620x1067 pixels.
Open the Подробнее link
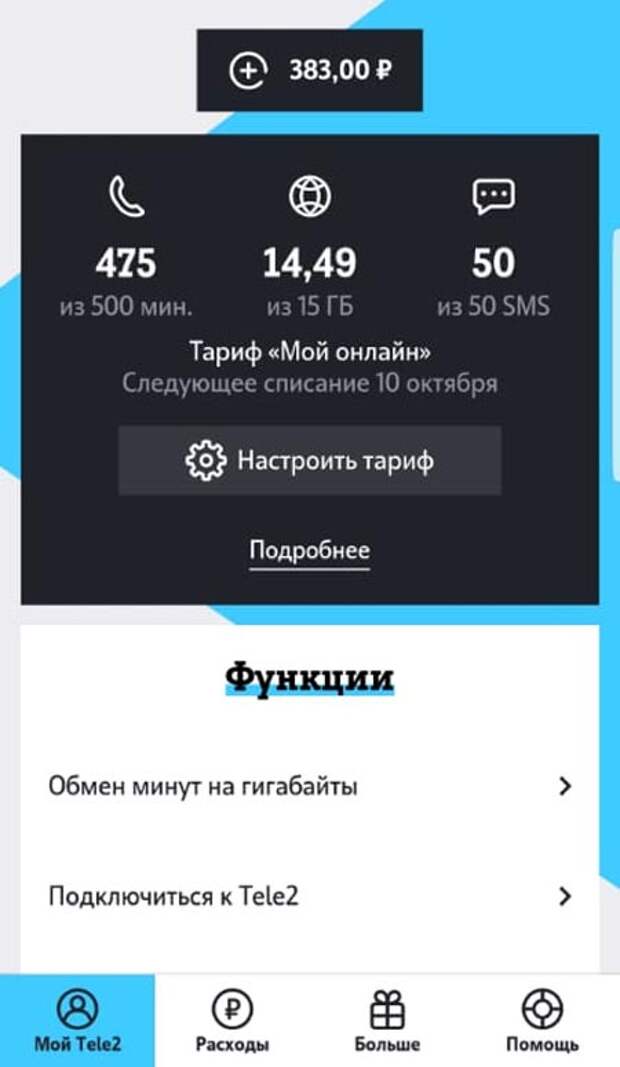point(310,551)
